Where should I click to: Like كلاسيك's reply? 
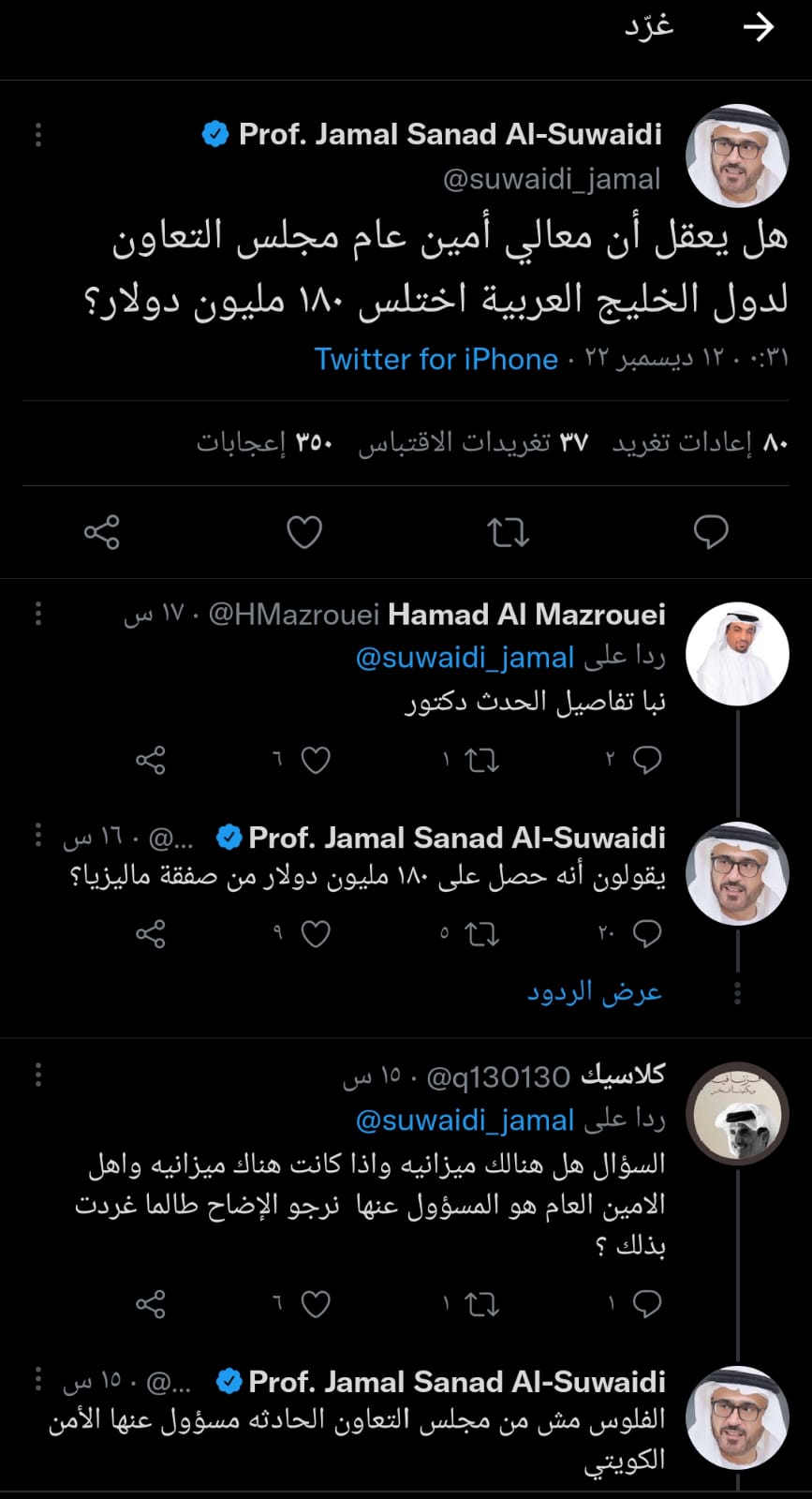pyautogui.click(x=316, y=1304)
